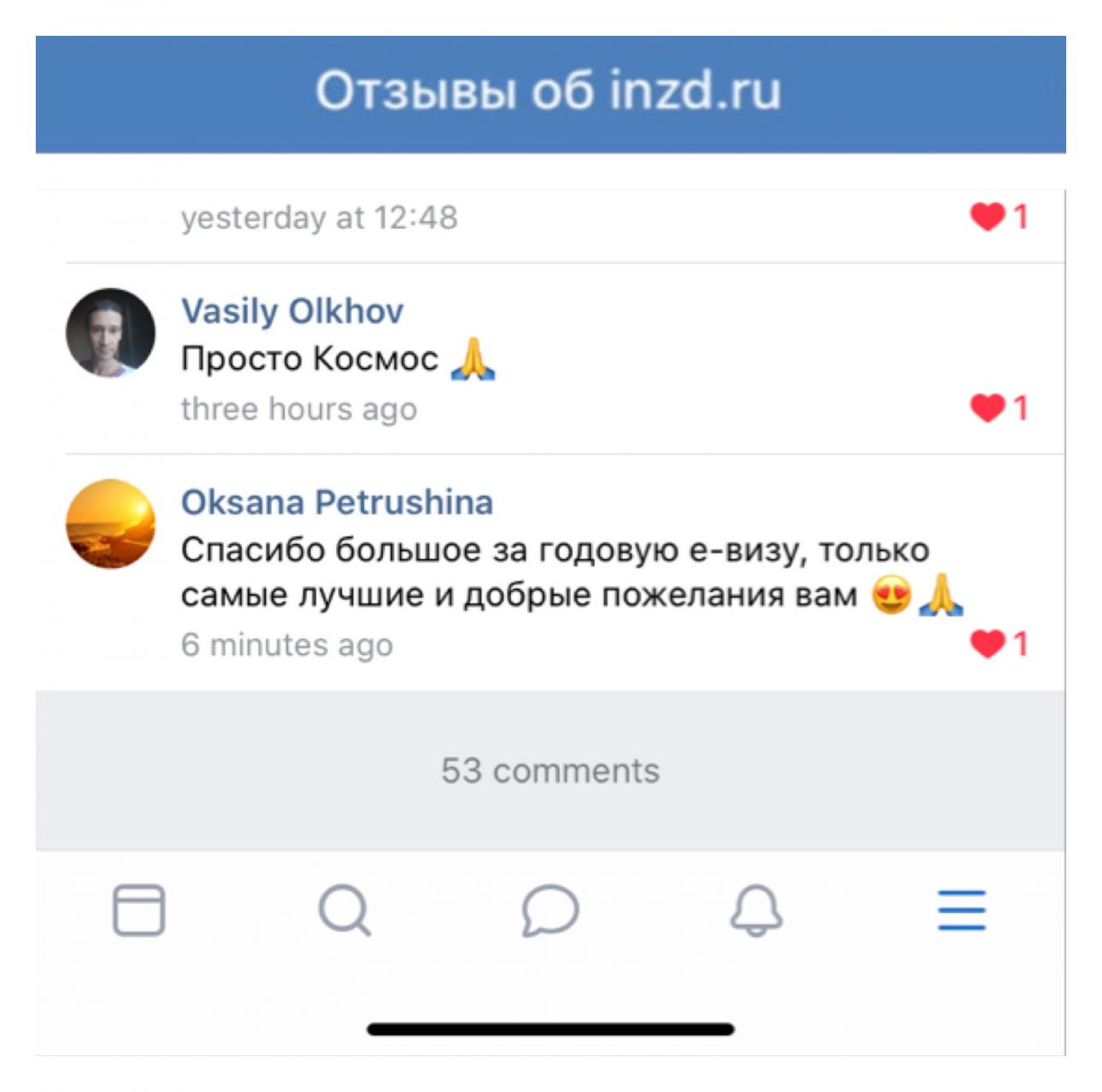Go to the messages tab
Viewport: 1102px width, 1092px height.
[x=550, y=910]
